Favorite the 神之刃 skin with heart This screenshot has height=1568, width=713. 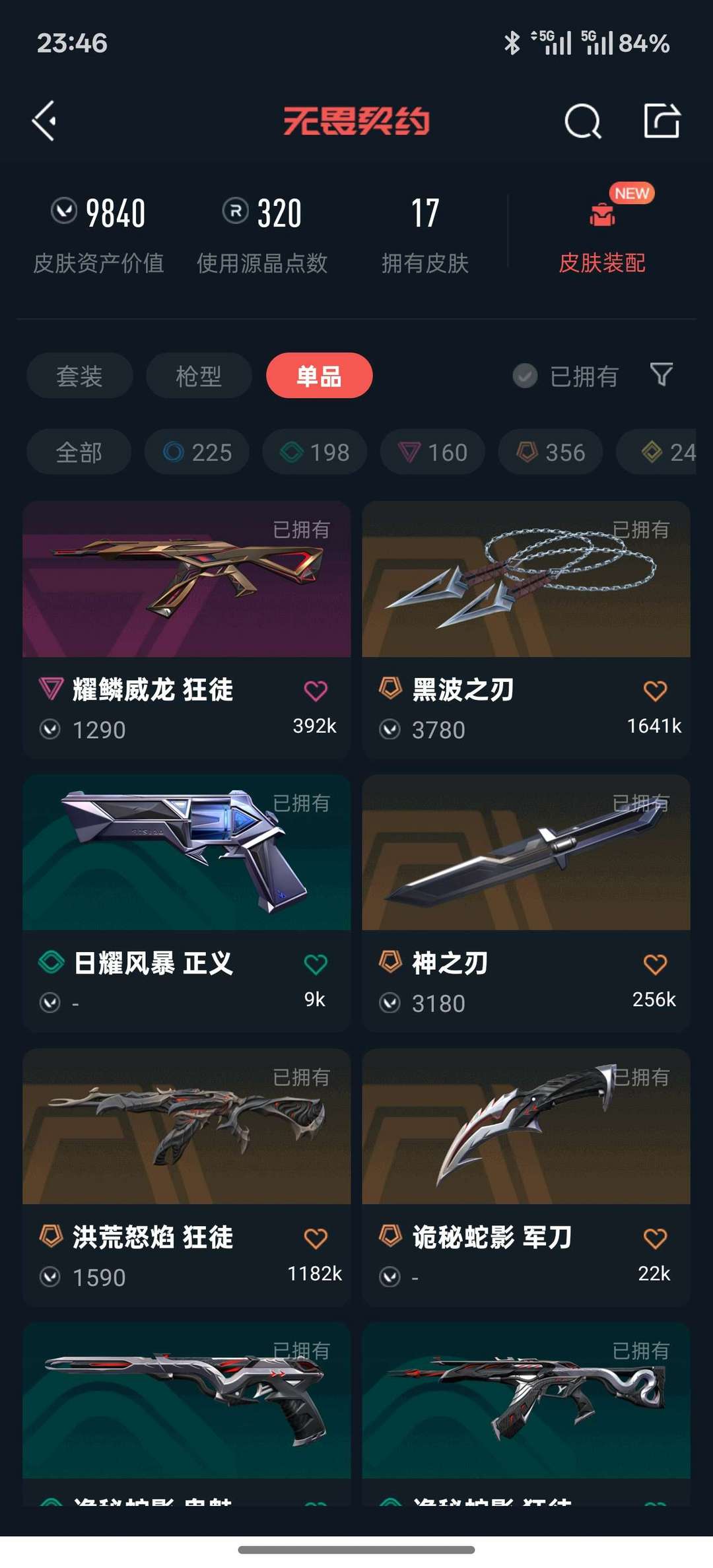click(655, 965)
